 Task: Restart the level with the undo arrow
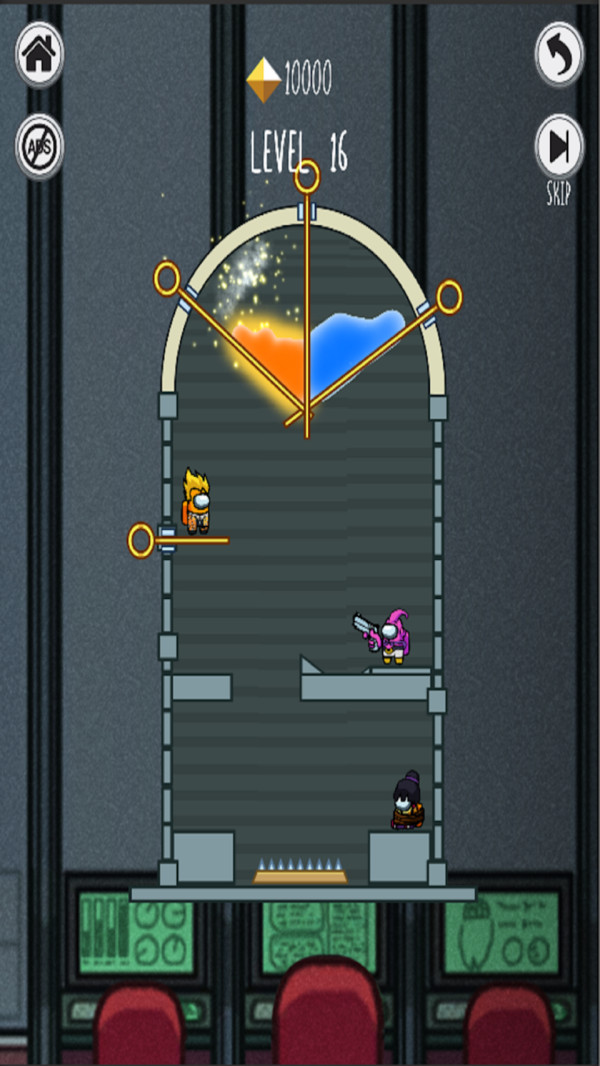click(x=559, y=55)
